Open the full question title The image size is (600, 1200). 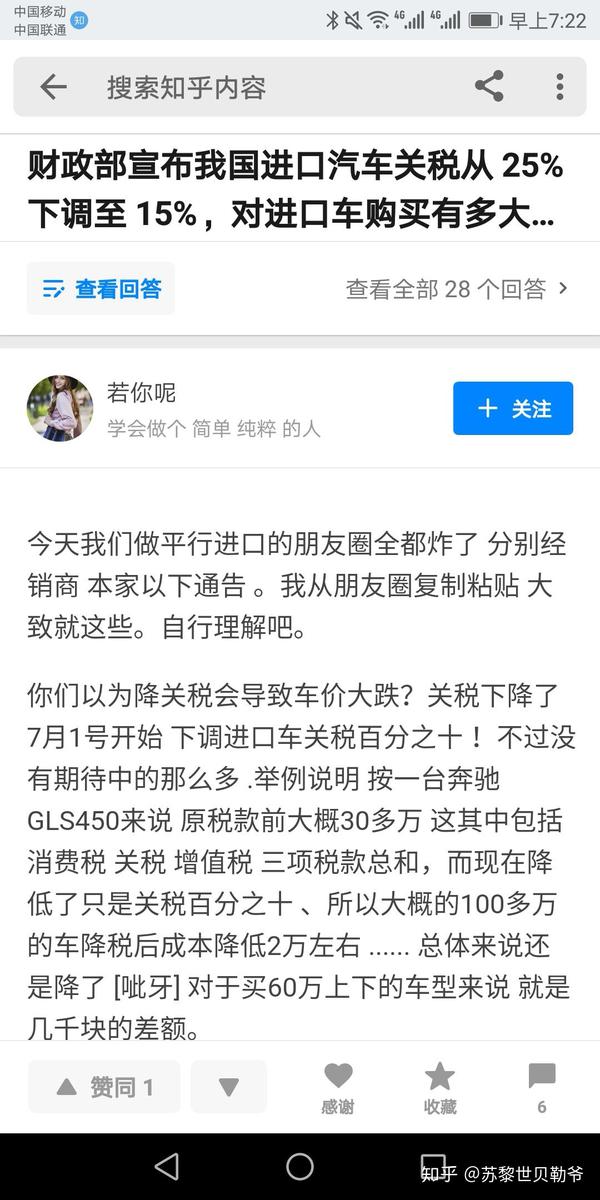(x=297, y=189)
